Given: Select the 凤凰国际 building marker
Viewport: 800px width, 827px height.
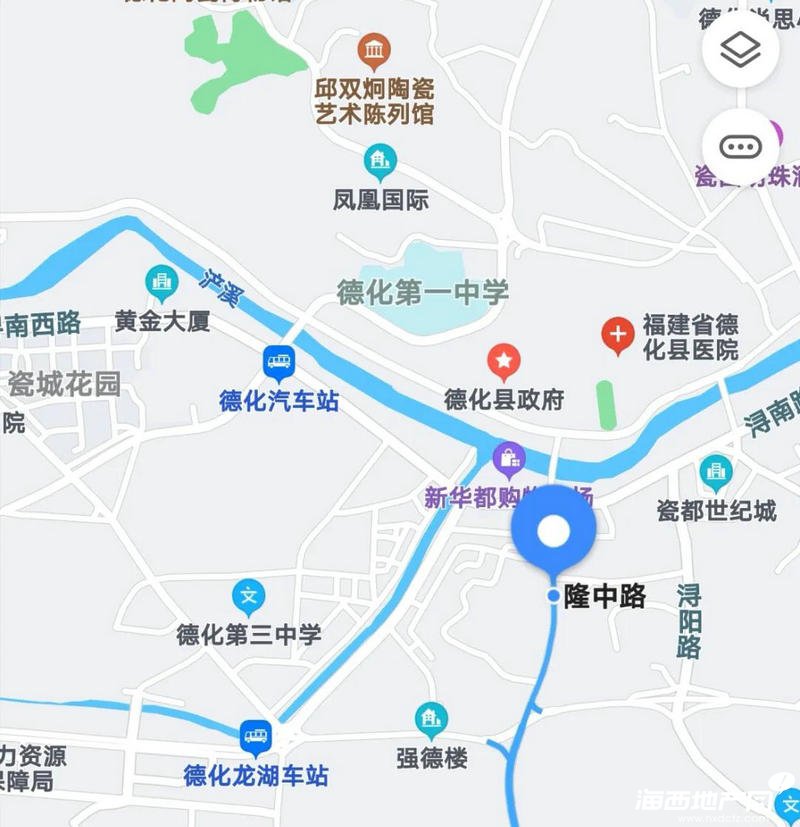Looking at the screenshot, I should click(x=379, y=160).
